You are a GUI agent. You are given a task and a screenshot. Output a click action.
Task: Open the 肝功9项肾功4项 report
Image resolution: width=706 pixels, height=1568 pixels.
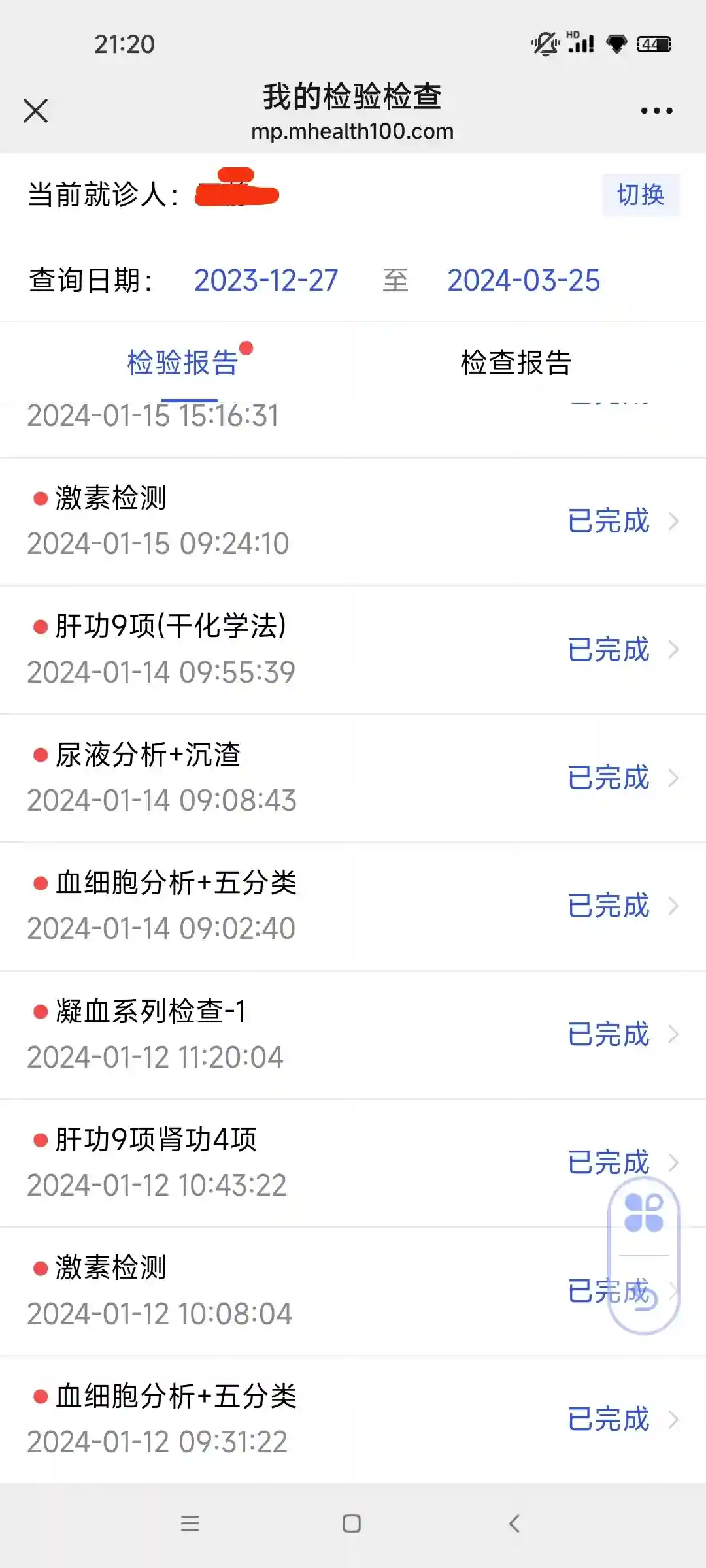[x=327, y=1162]
